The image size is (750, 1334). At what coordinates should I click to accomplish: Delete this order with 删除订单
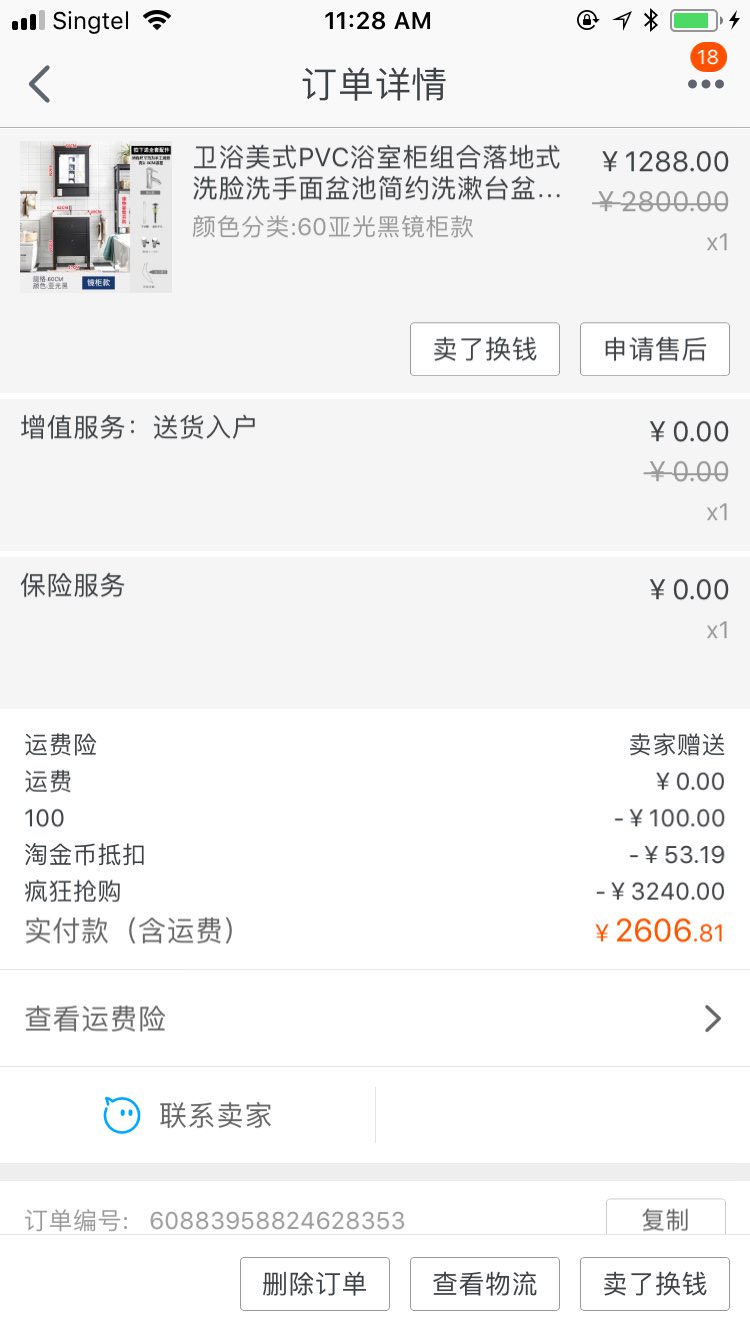click(315, 1284)
